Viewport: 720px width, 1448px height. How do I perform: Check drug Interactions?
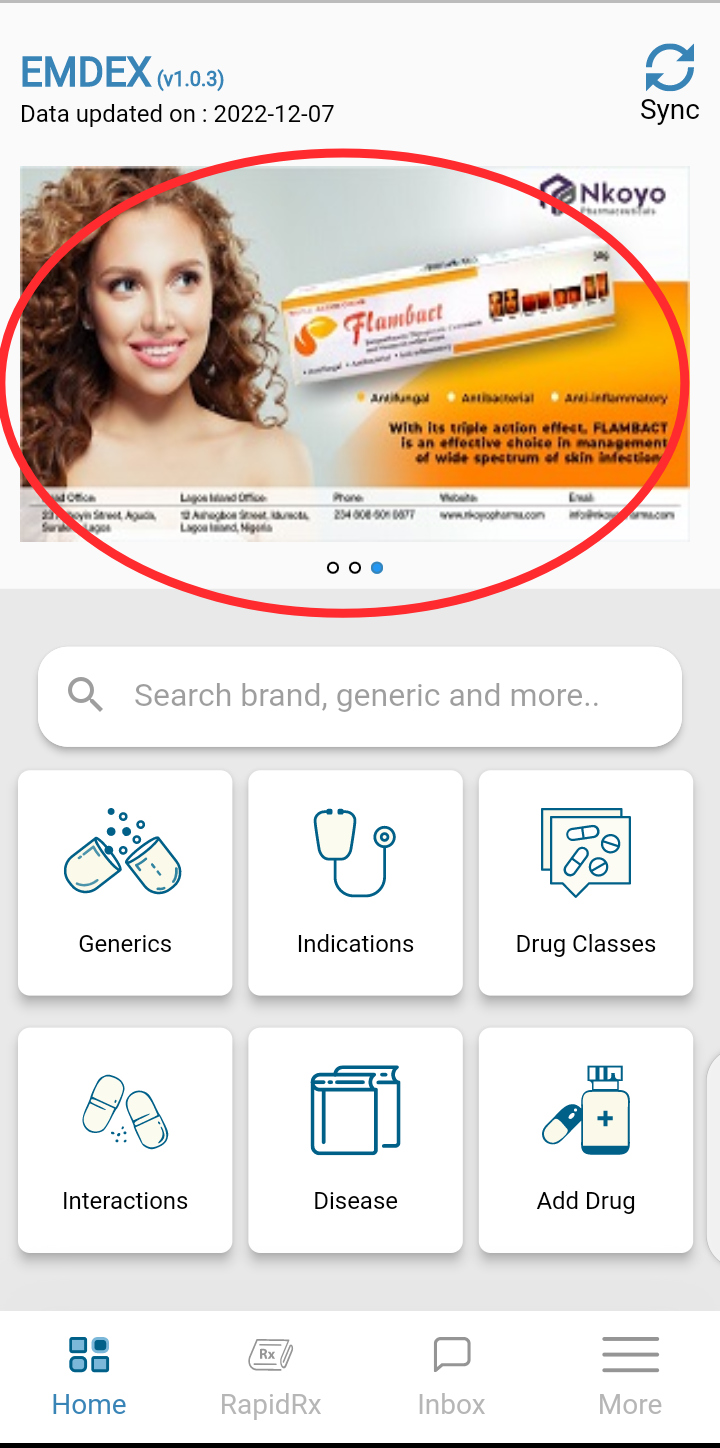click(x=125, y=1139)
